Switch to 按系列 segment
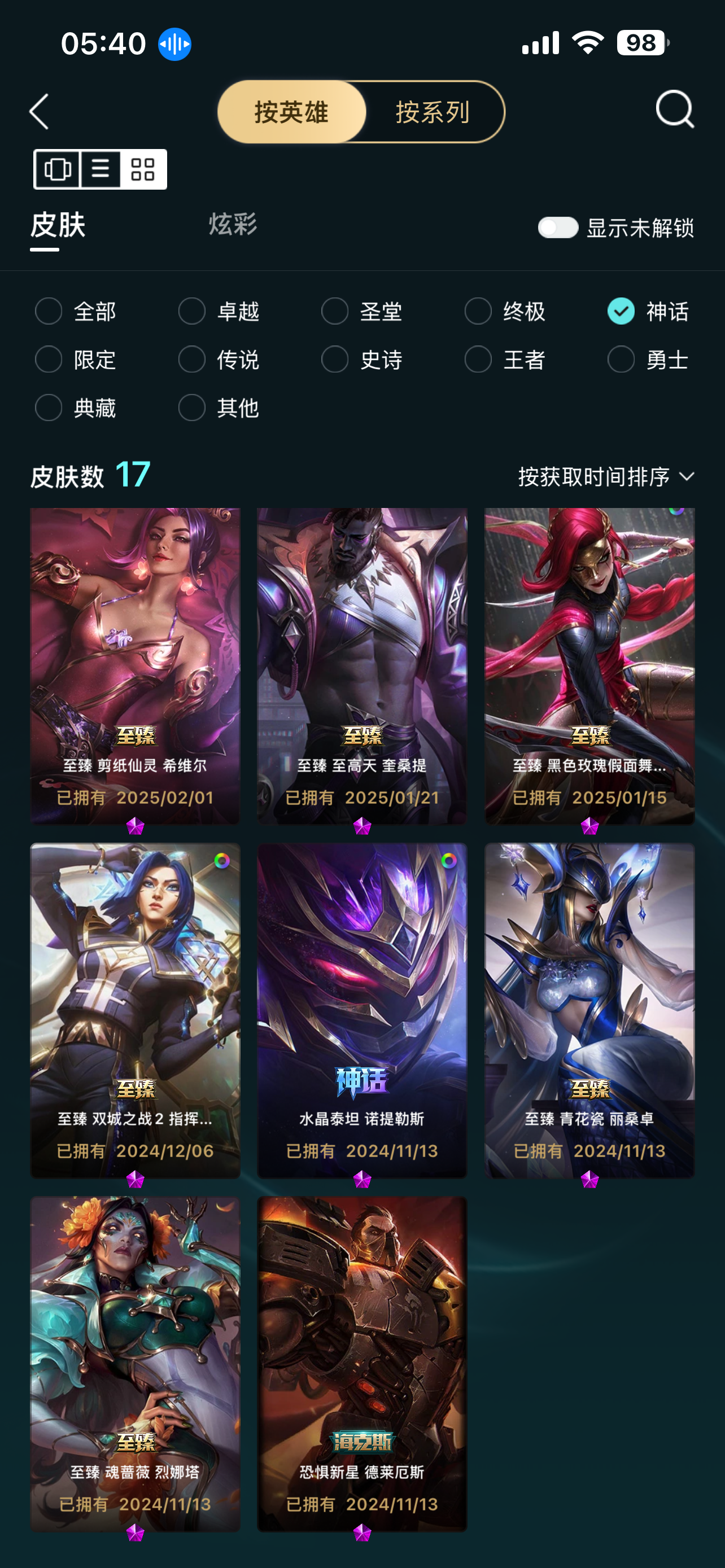725x1568 pixels. (433, 112)
